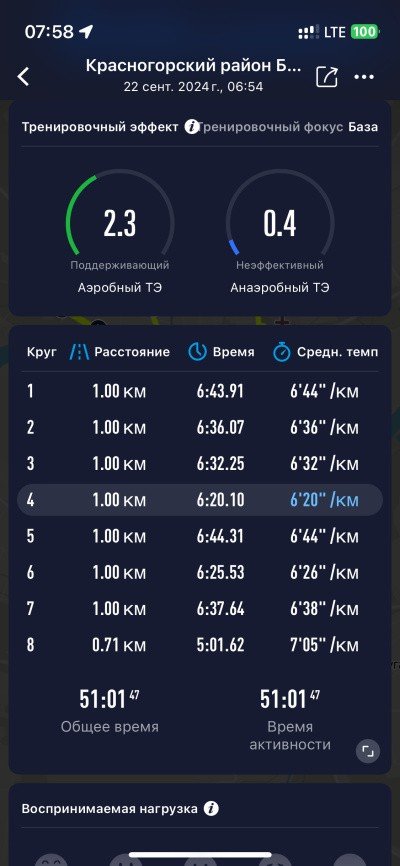Select lap 2 row with 6:36.07

[200, 427]
